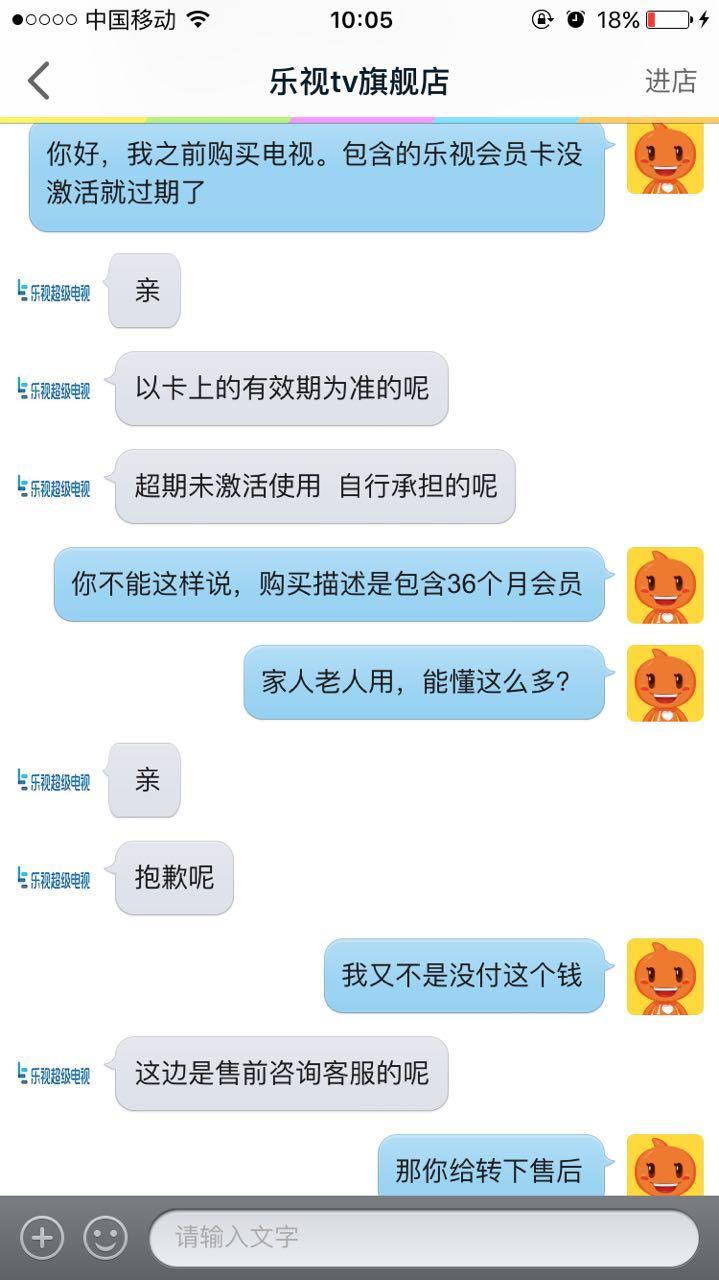
Task: Open the store via 进店
Action: [670, 81]
